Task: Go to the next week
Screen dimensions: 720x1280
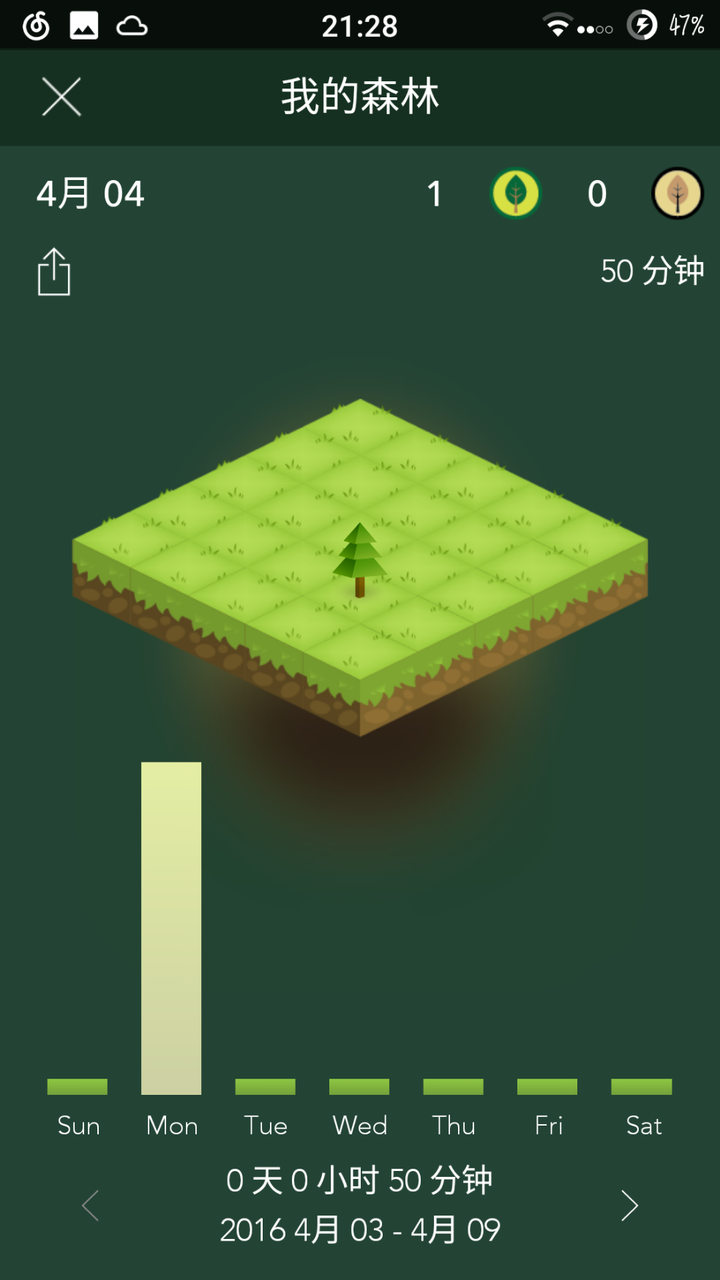Action: click(629, 1205)
